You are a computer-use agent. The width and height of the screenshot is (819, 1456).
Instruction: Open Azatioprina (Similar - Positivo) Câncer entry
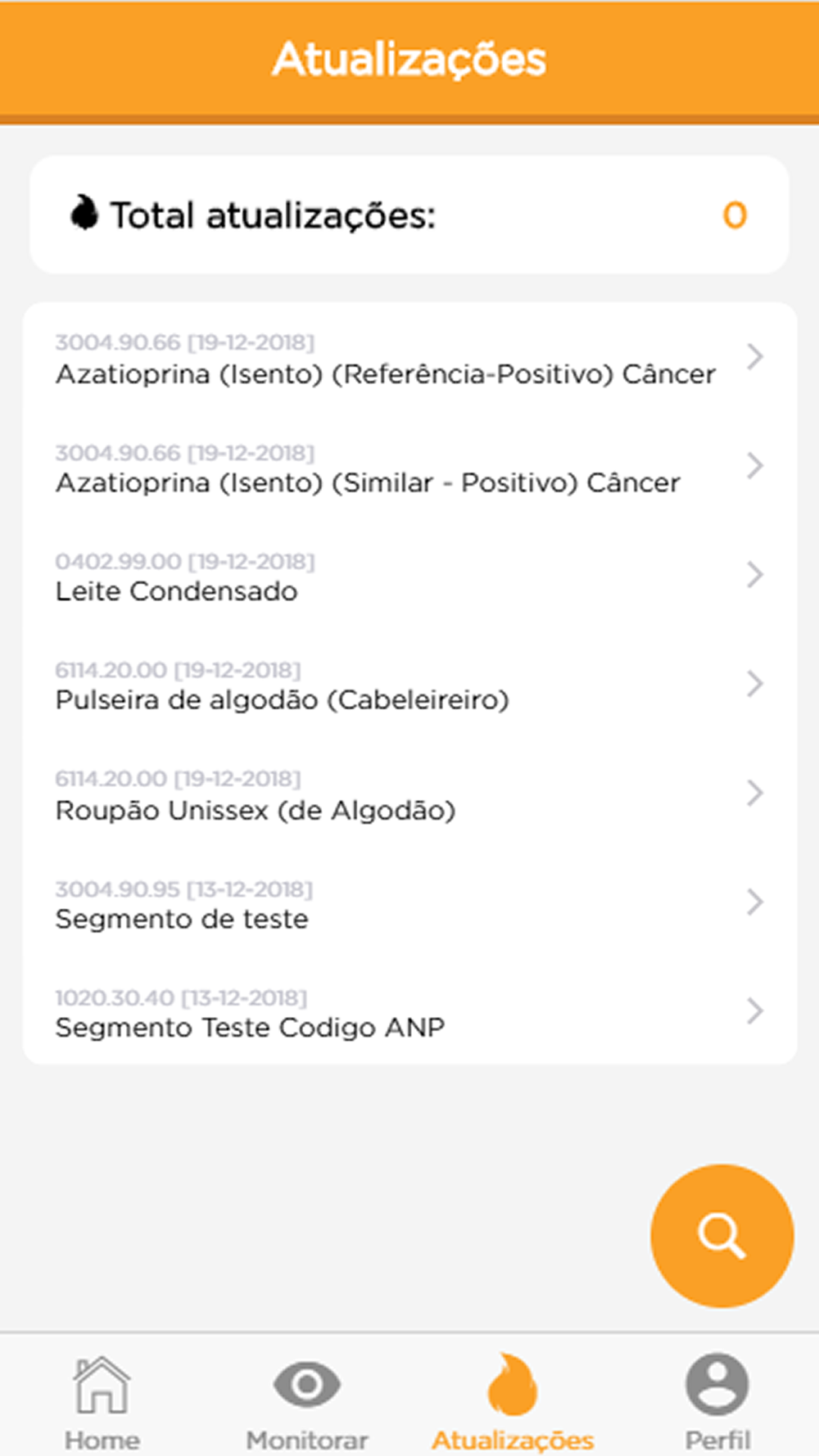pyautogui.click(x=409, y=468)
